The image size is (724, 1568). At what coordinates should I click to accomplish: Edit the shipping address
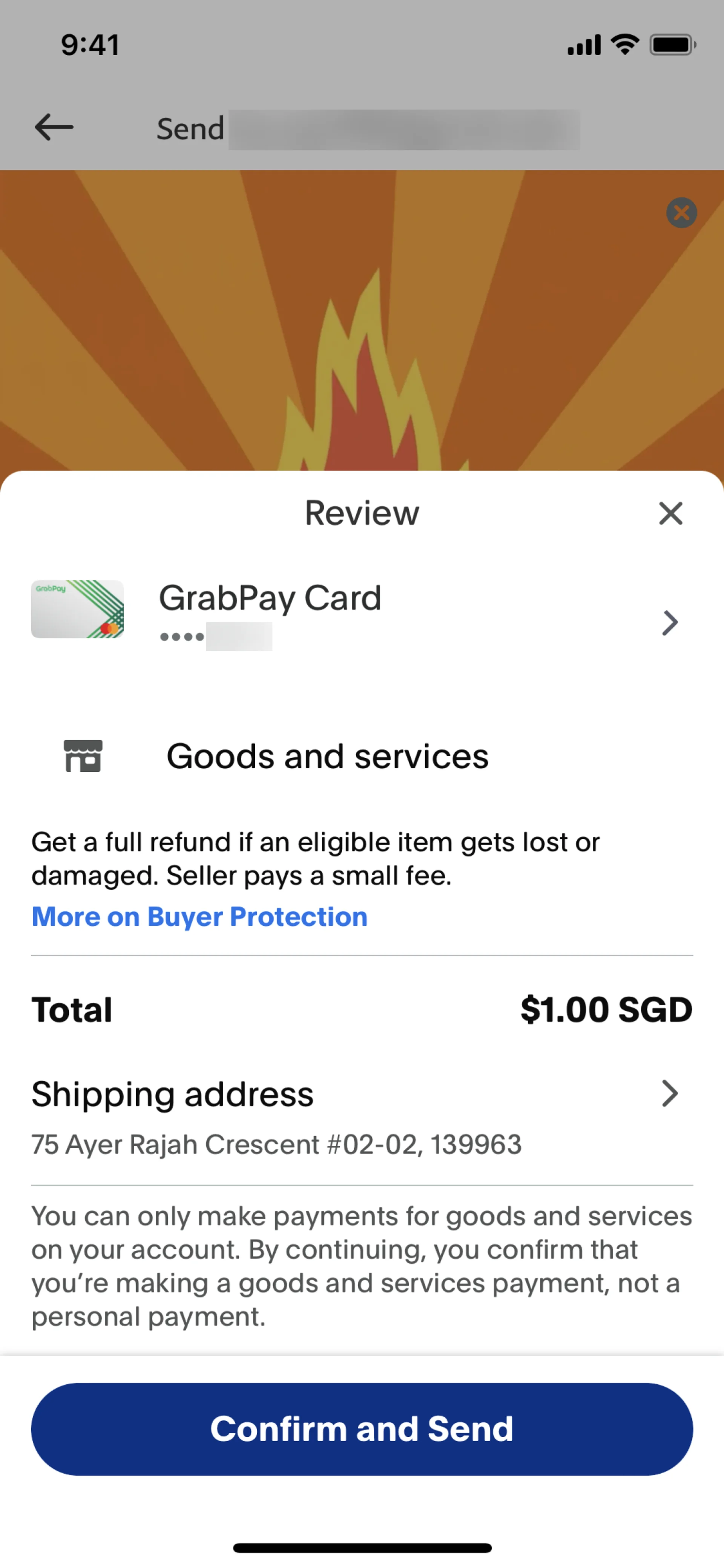pos(669,1093)
